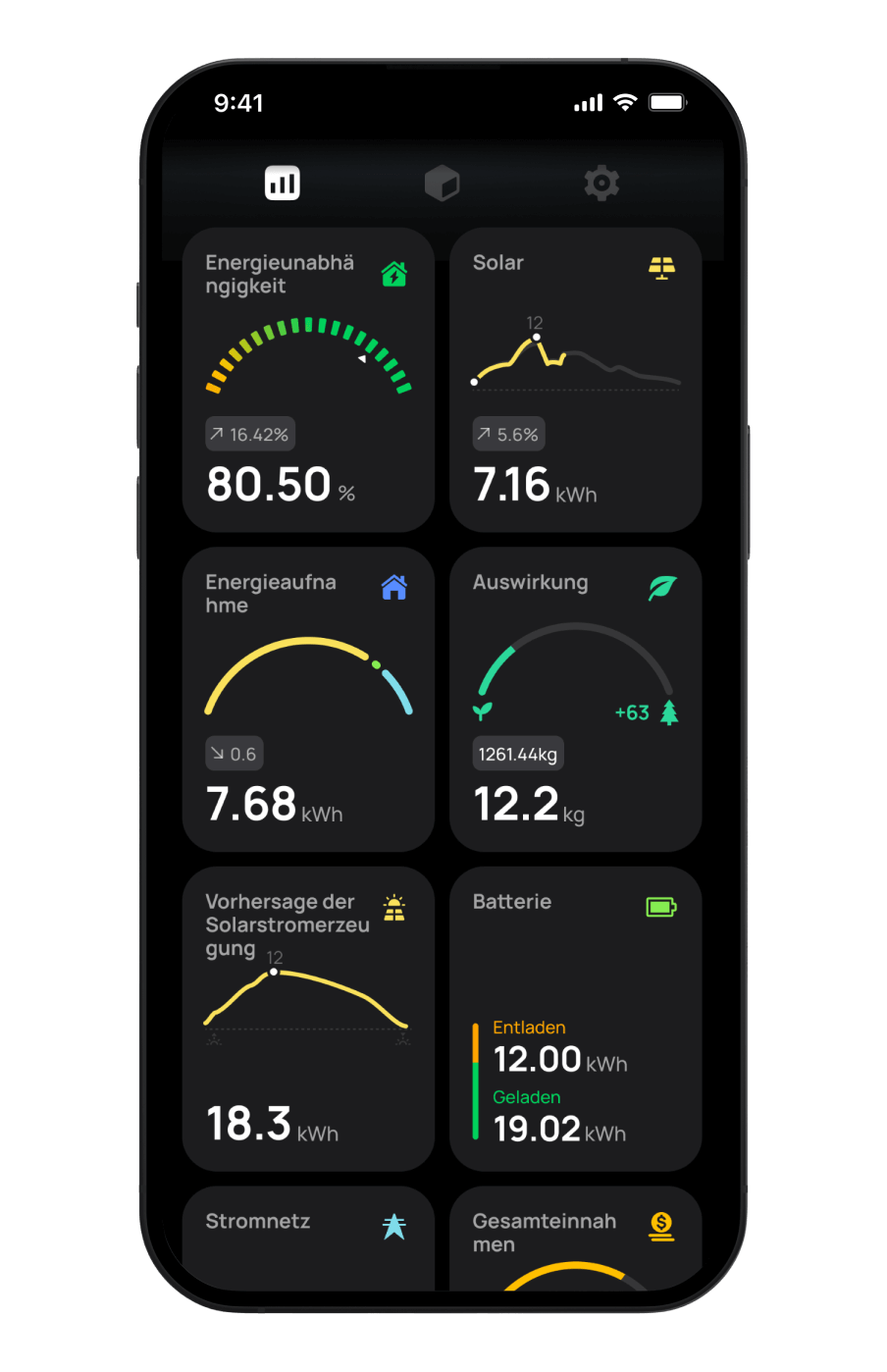The height and width of the screenshot is (1372, 887).
Task: View the Energieaufnahme card details
Action: point(308,699)
